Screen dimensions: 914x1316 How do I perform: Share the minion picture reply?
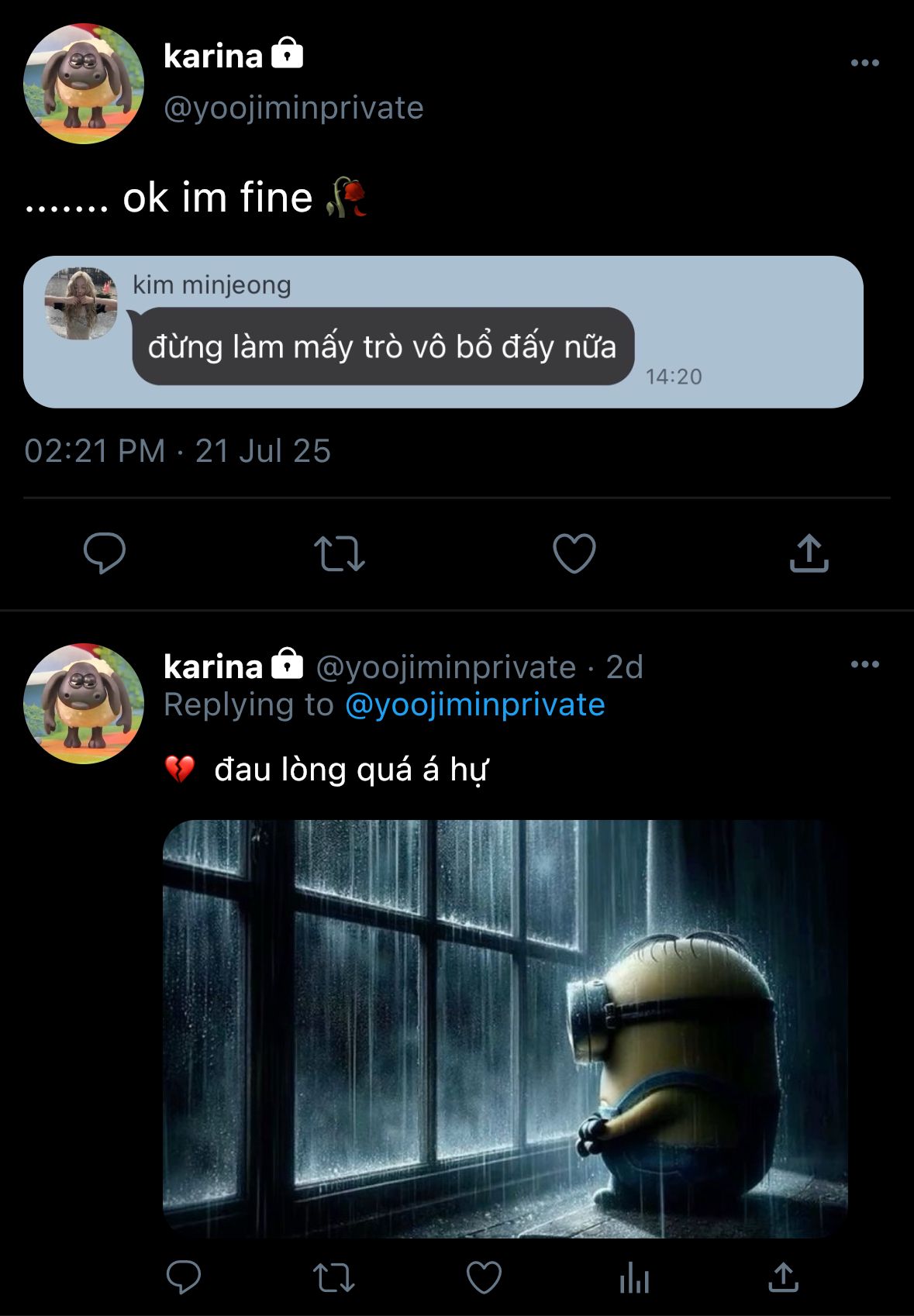[x=783, y=1277]
